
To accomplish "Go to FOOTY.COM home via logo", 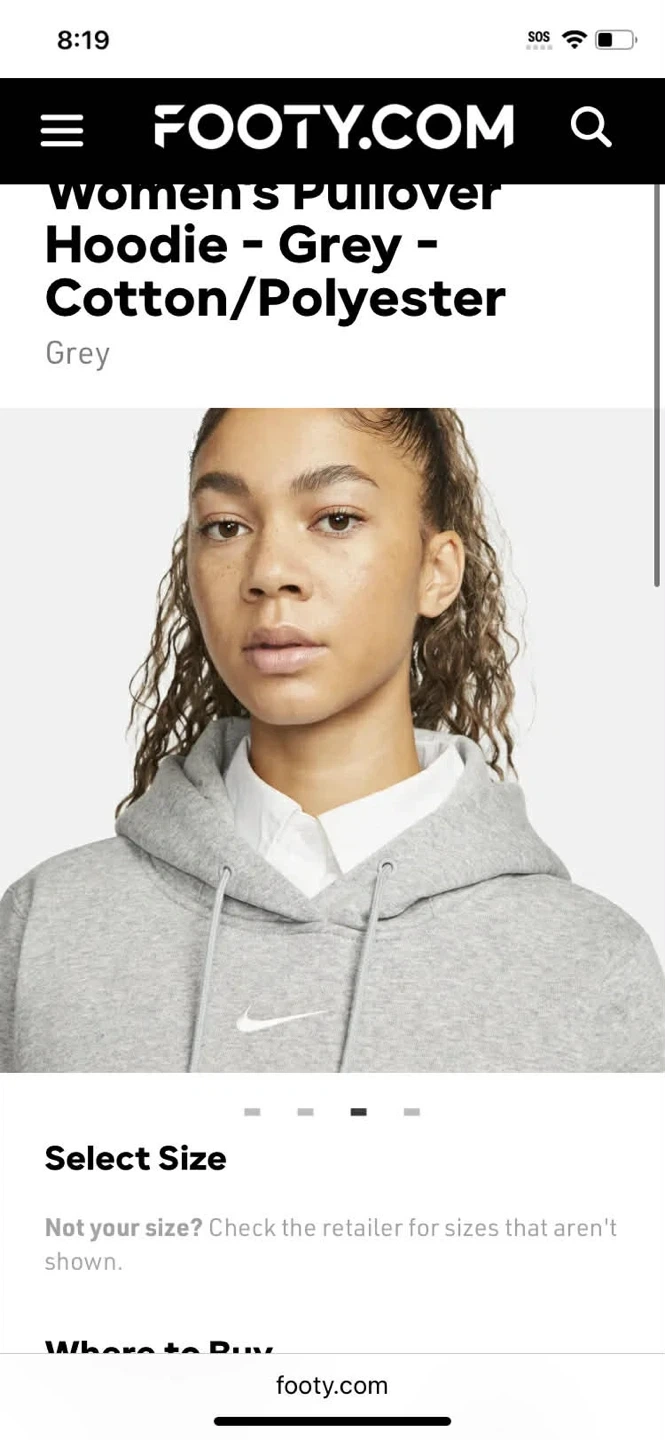I will pyautogui.click(x=333, y=128).
